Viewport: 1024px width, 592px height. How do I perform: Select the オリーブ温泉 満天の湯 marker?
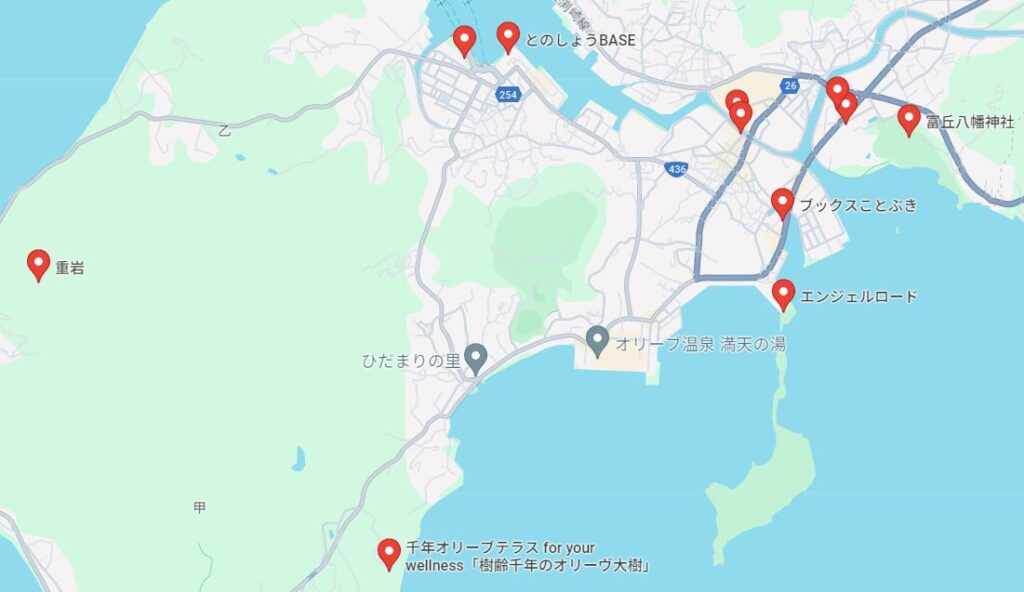pos(598,341)
